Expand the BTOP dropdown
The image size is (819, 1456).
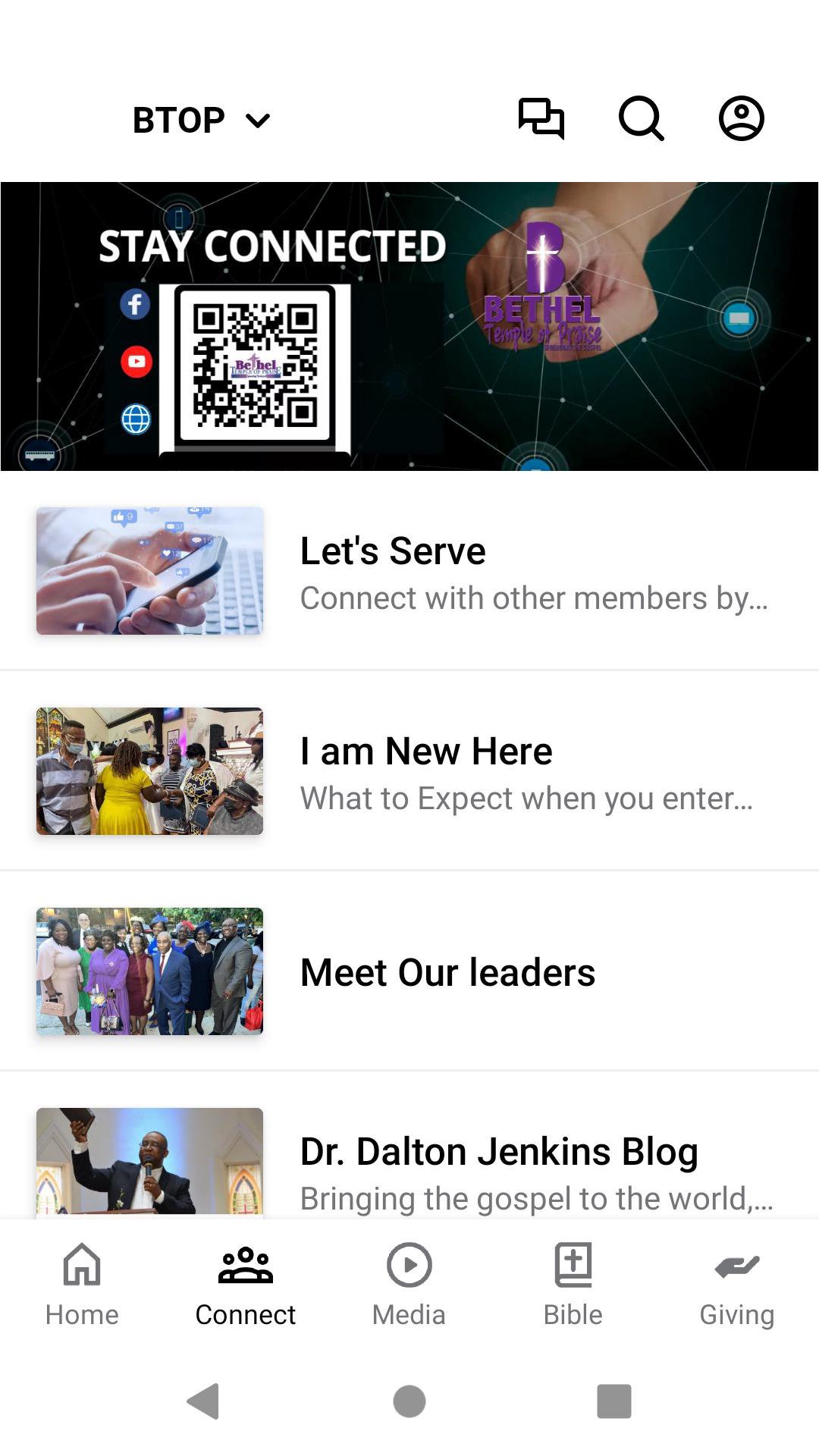[x=202, y=120]
